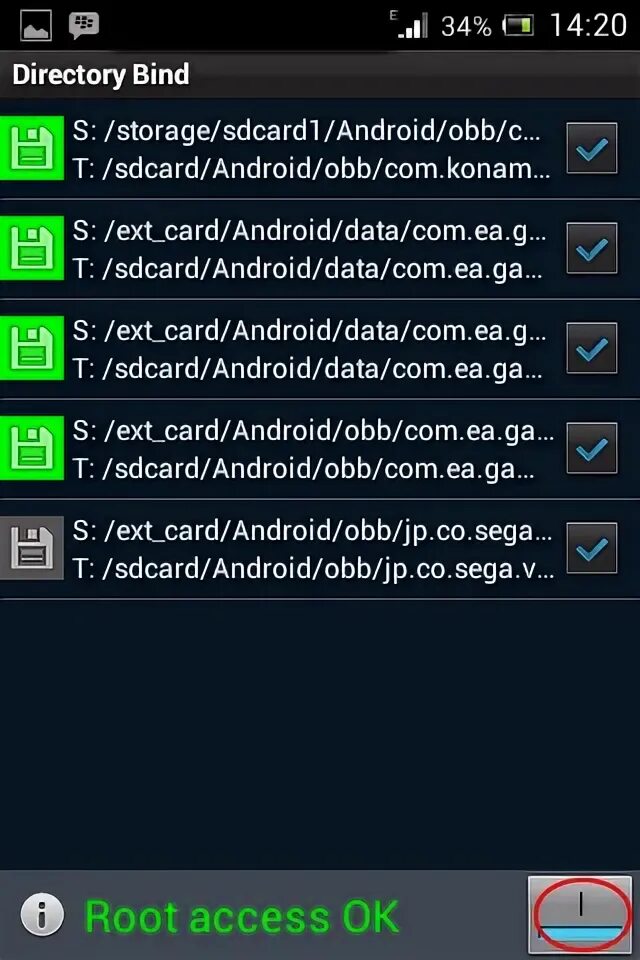
Task: Uncheck the checkbox on the jp.co.sega entry
Action: tap(592, 549)
